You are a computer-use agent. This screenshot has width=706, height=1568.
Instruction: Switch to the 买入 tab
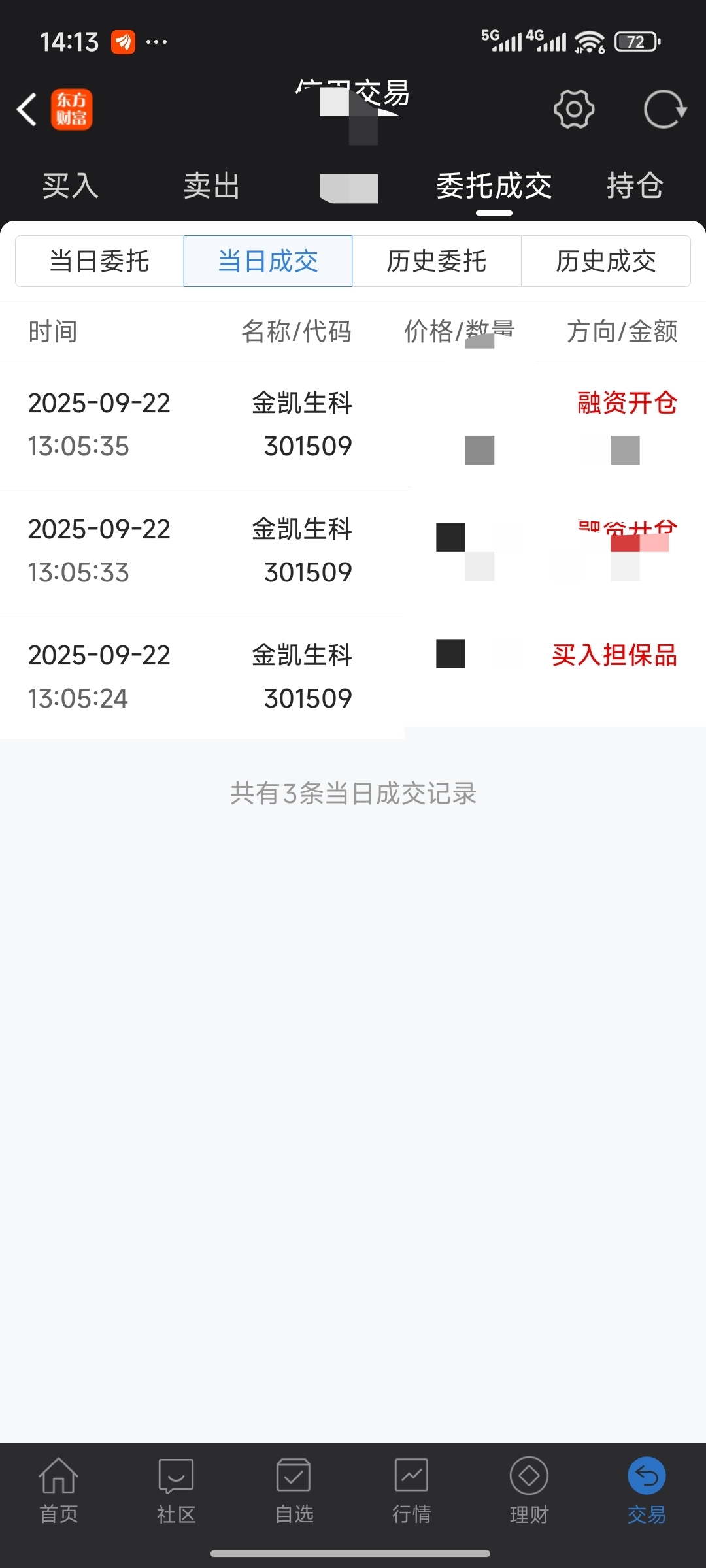tap(71, 186)
